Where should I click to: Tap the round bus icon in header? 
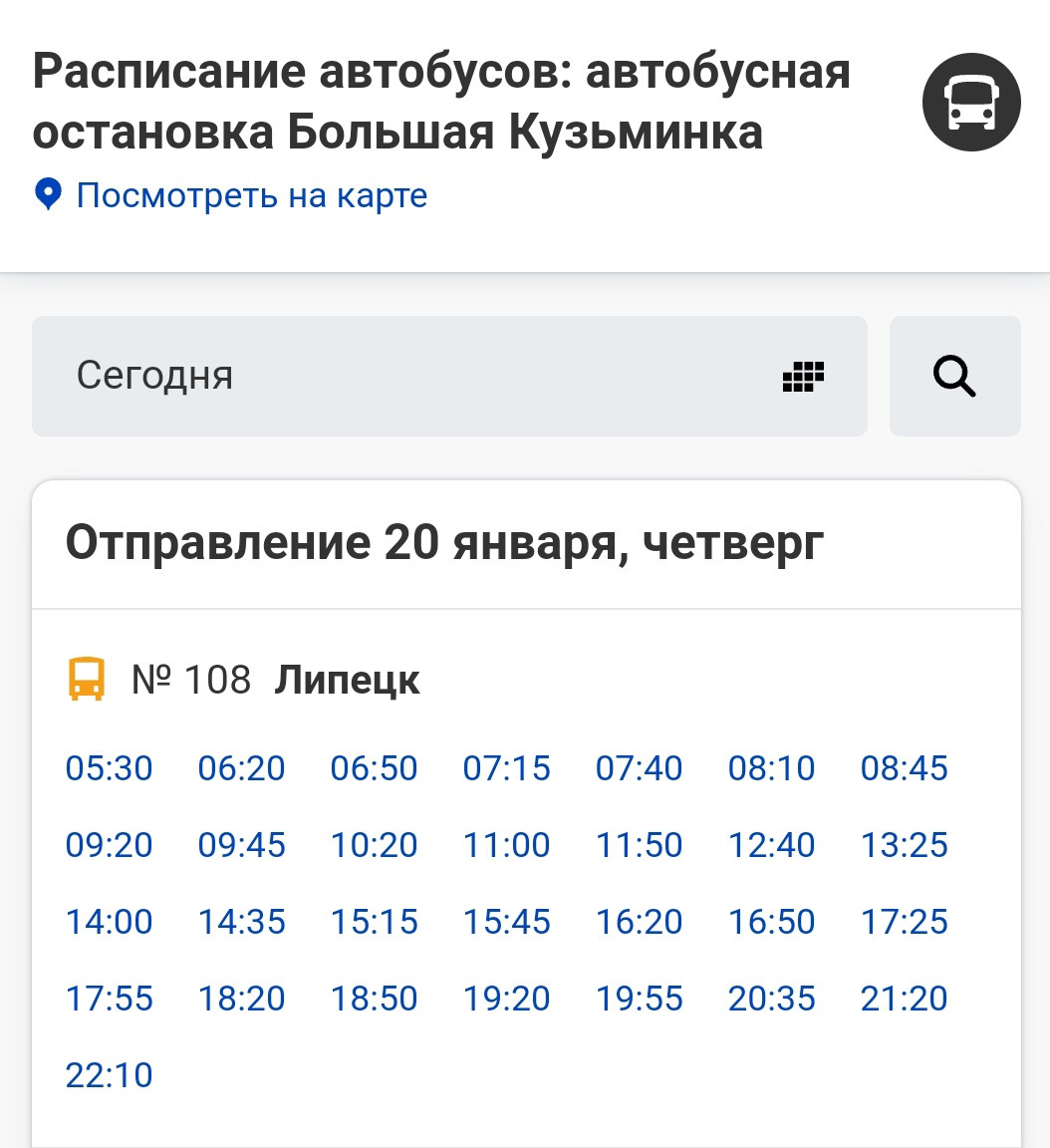click(971, 103)
